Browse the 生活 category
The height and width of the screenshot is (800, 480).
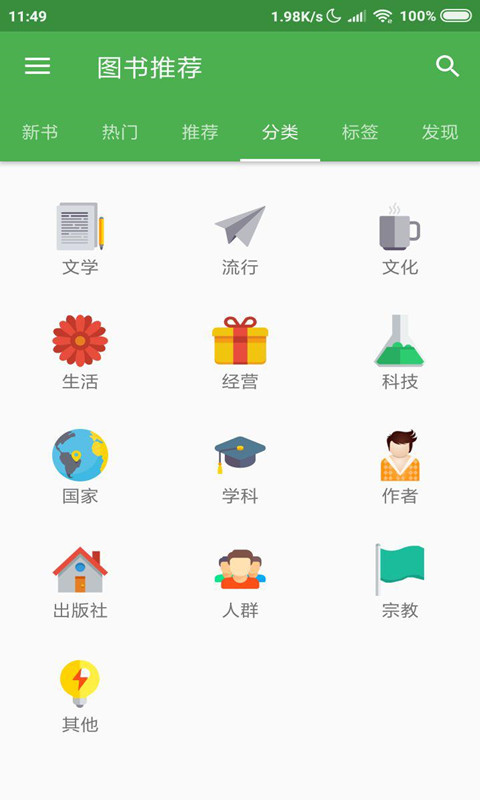click(80, 353)
